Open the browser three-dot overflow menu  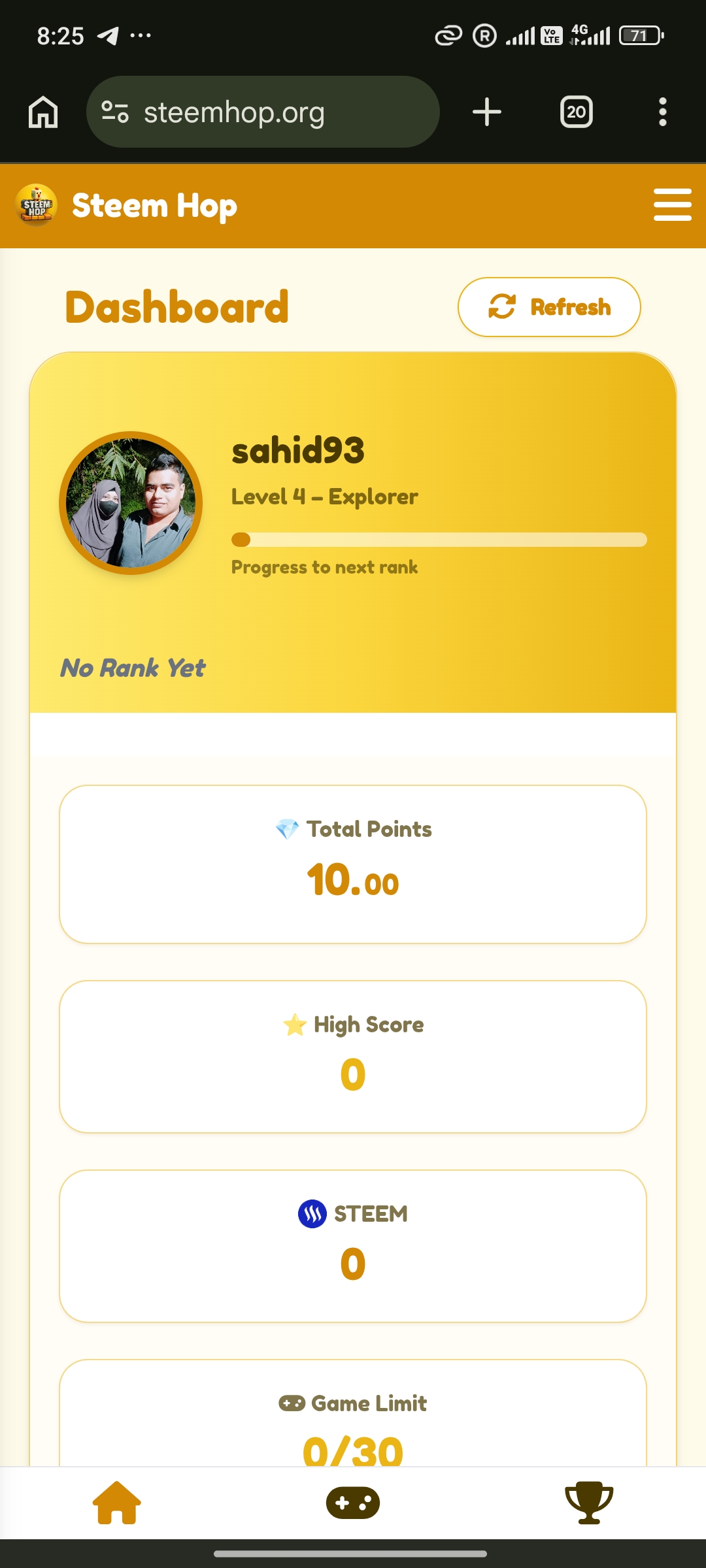(663, 112)
